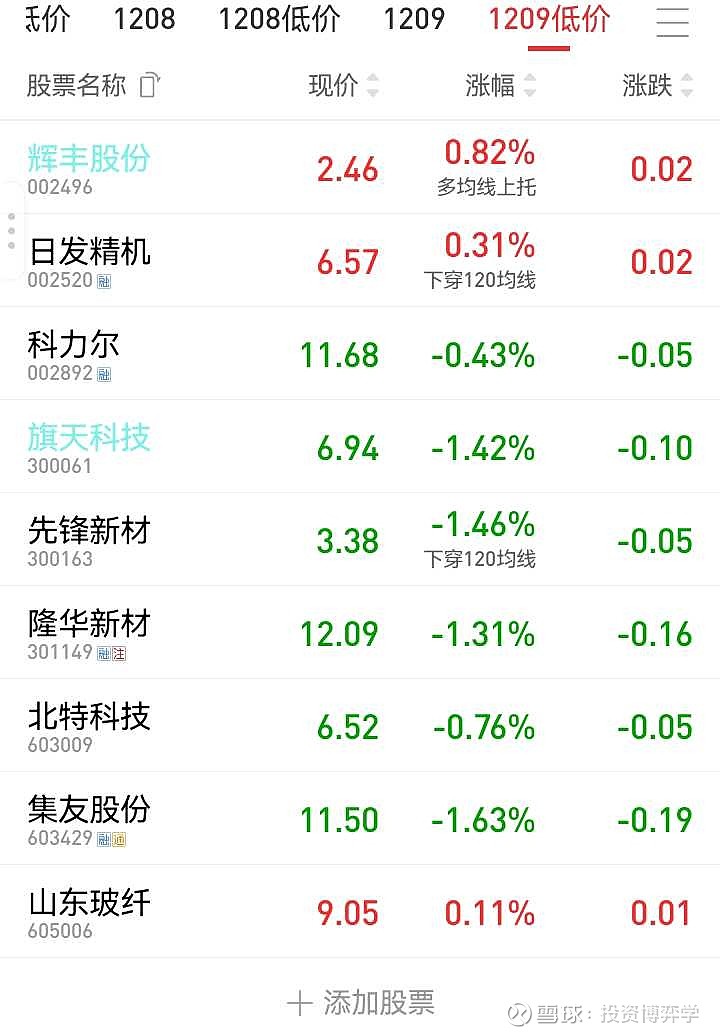Click the 迪 badge next to code 603429
Screen dimensions: 720x1036
pyautogui.click(x=118, y=839)
